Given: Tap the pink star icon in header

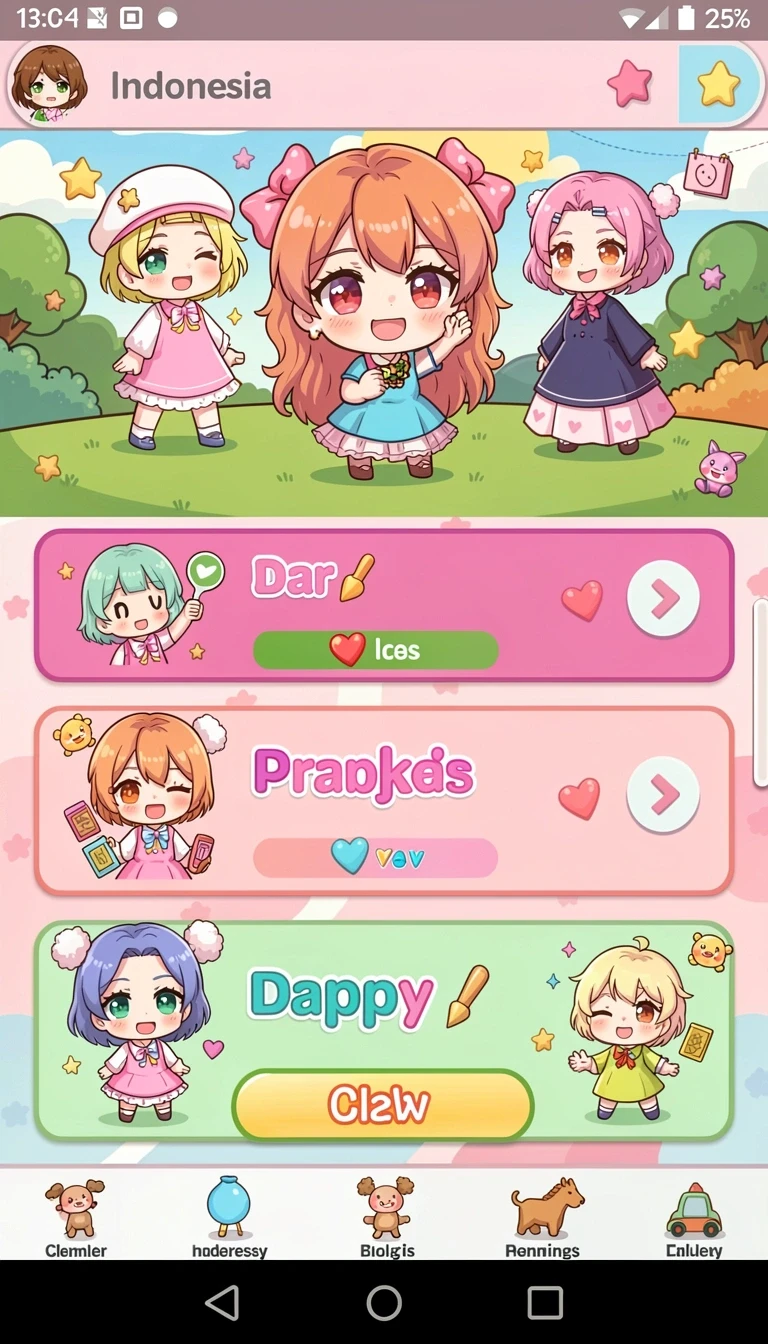Looking at the screenshot, I should 630,85.
